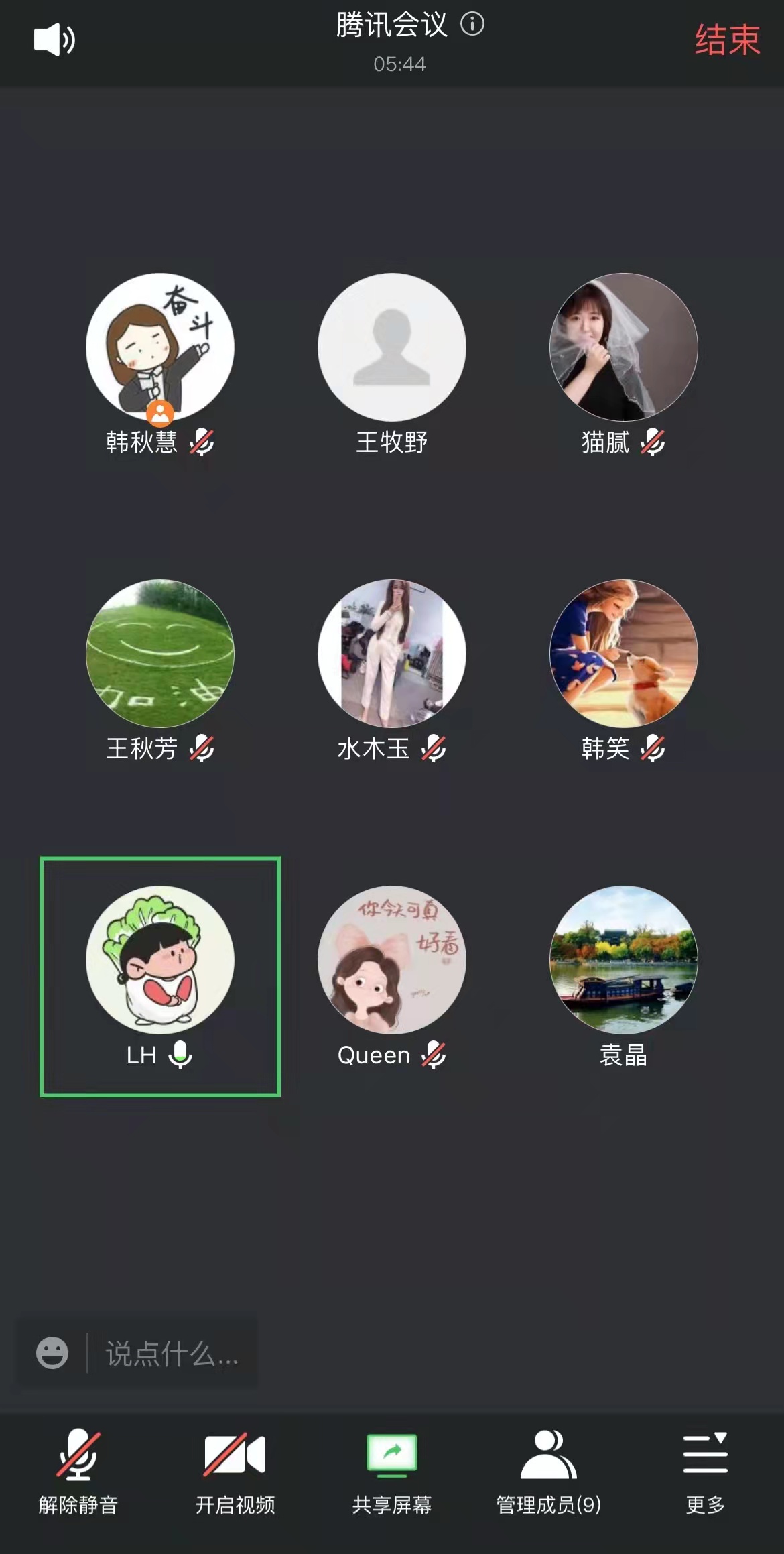Toggle the speaker audio output icon
Screen dimensions: 784x1554
(54, 40)
